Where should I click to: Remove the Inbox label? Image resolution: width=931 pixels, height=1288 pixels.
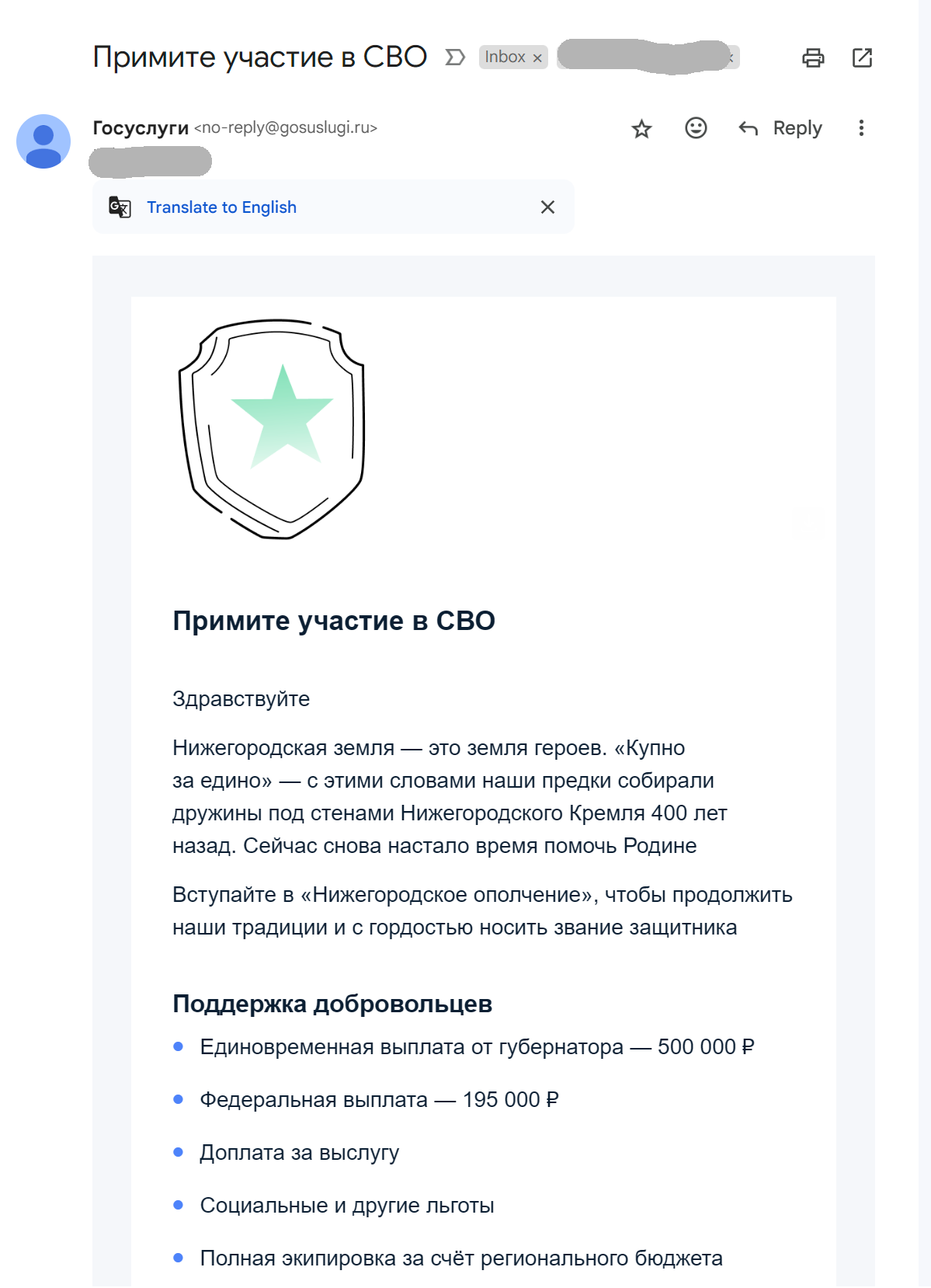[537, 57]
